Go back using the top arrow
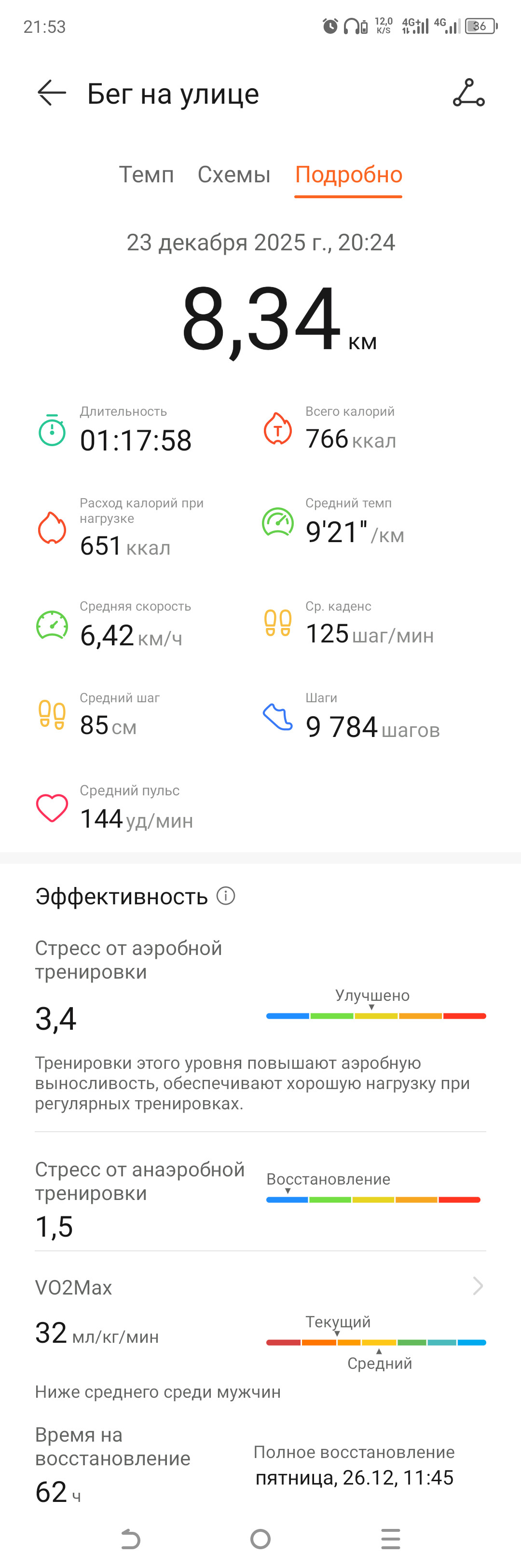521x1568 pixels. (x=52, y=93)
